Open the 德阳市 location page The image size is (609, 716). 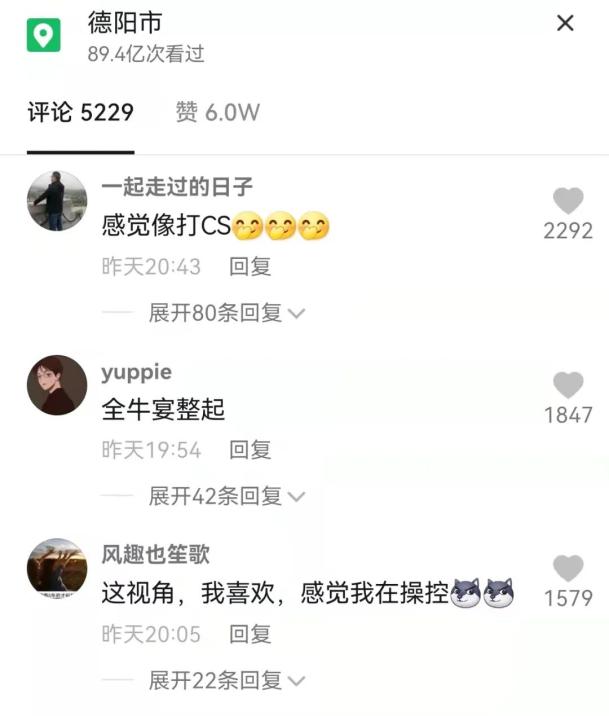(124, 22)
